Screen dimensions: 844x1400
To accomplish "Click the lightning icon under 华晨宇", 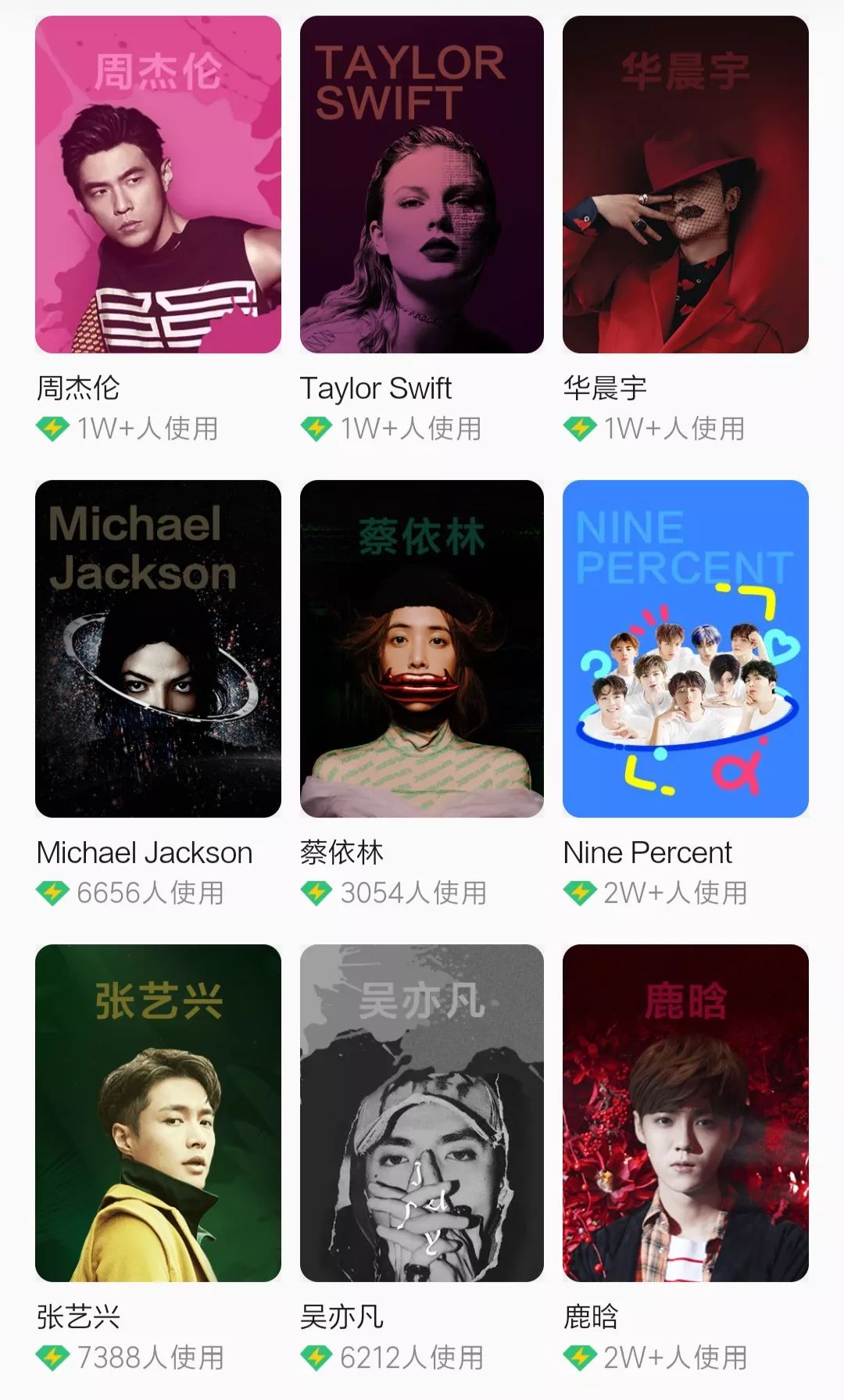I will [x=578, y=428].
